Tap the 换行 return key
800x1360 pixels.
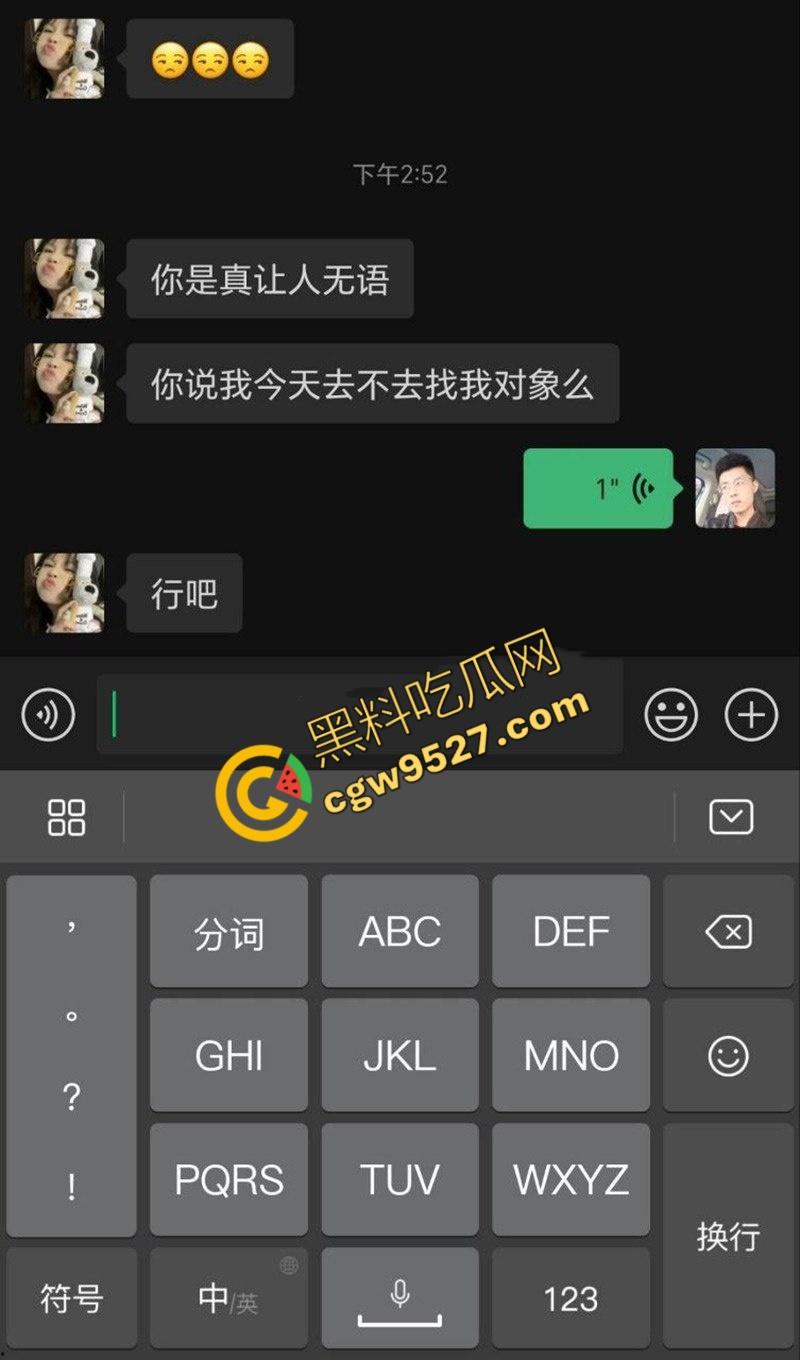(x=728, y=1235)
